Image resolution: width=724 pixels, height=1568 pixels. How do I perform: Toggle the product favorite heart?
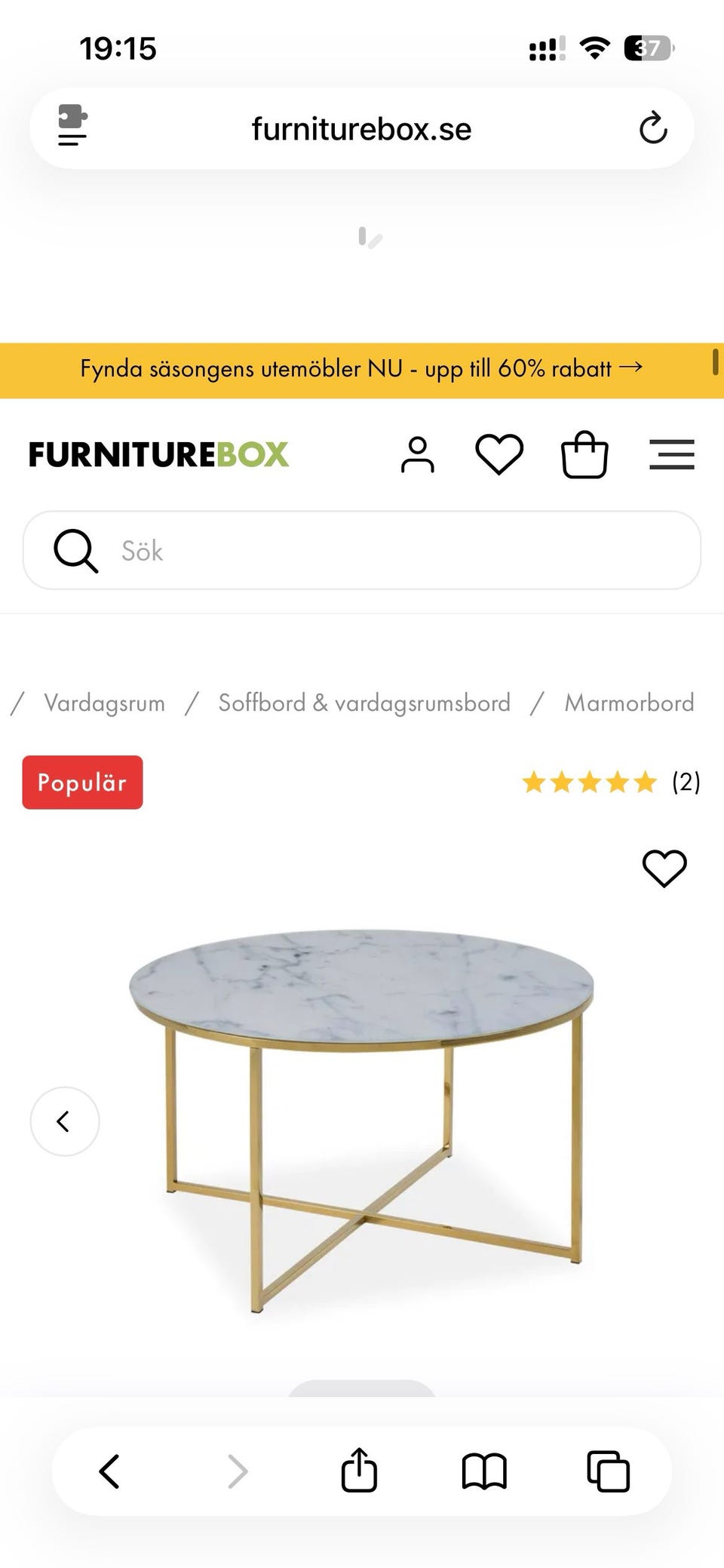[x=663, y=868]
